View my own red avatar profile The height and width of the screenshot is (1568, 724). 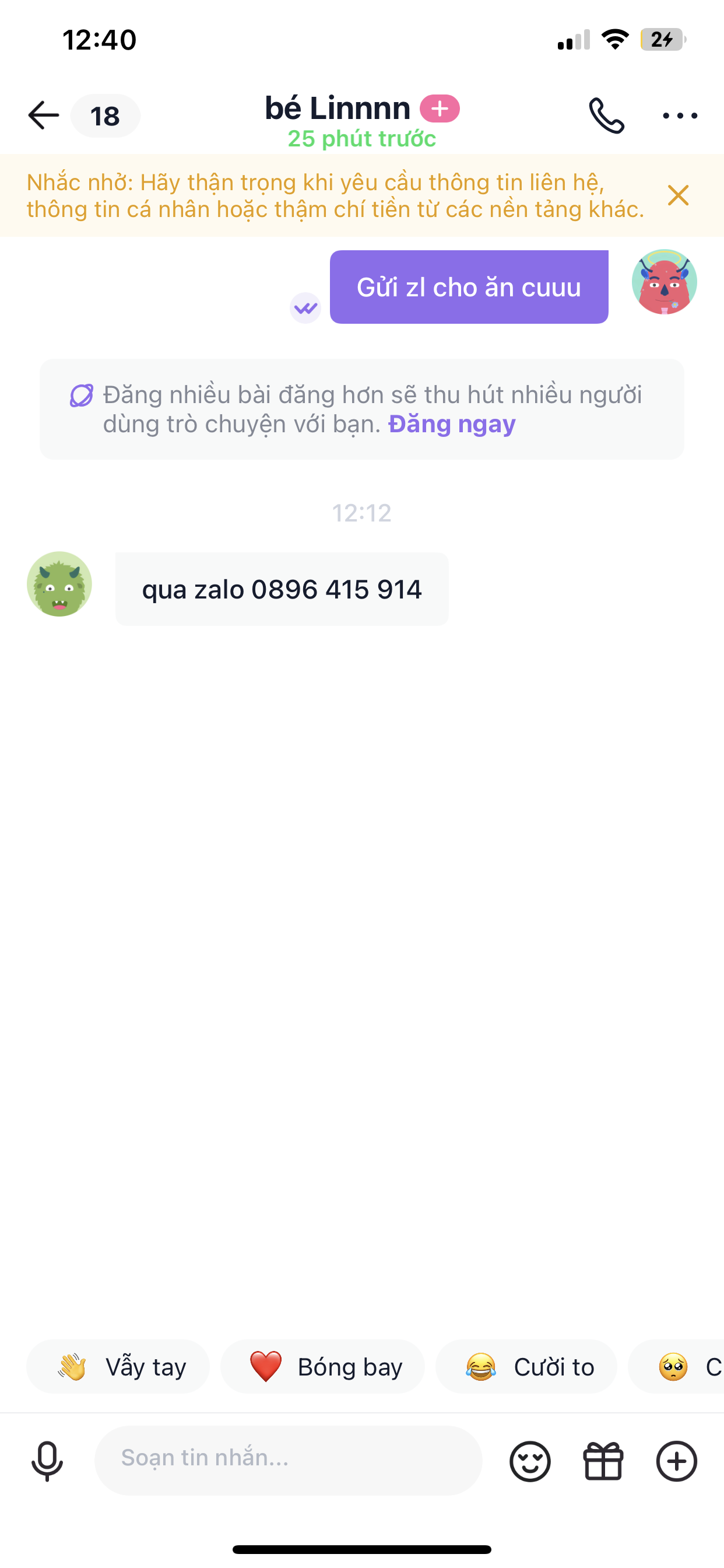pyautogui.click(x=664, y=282)
